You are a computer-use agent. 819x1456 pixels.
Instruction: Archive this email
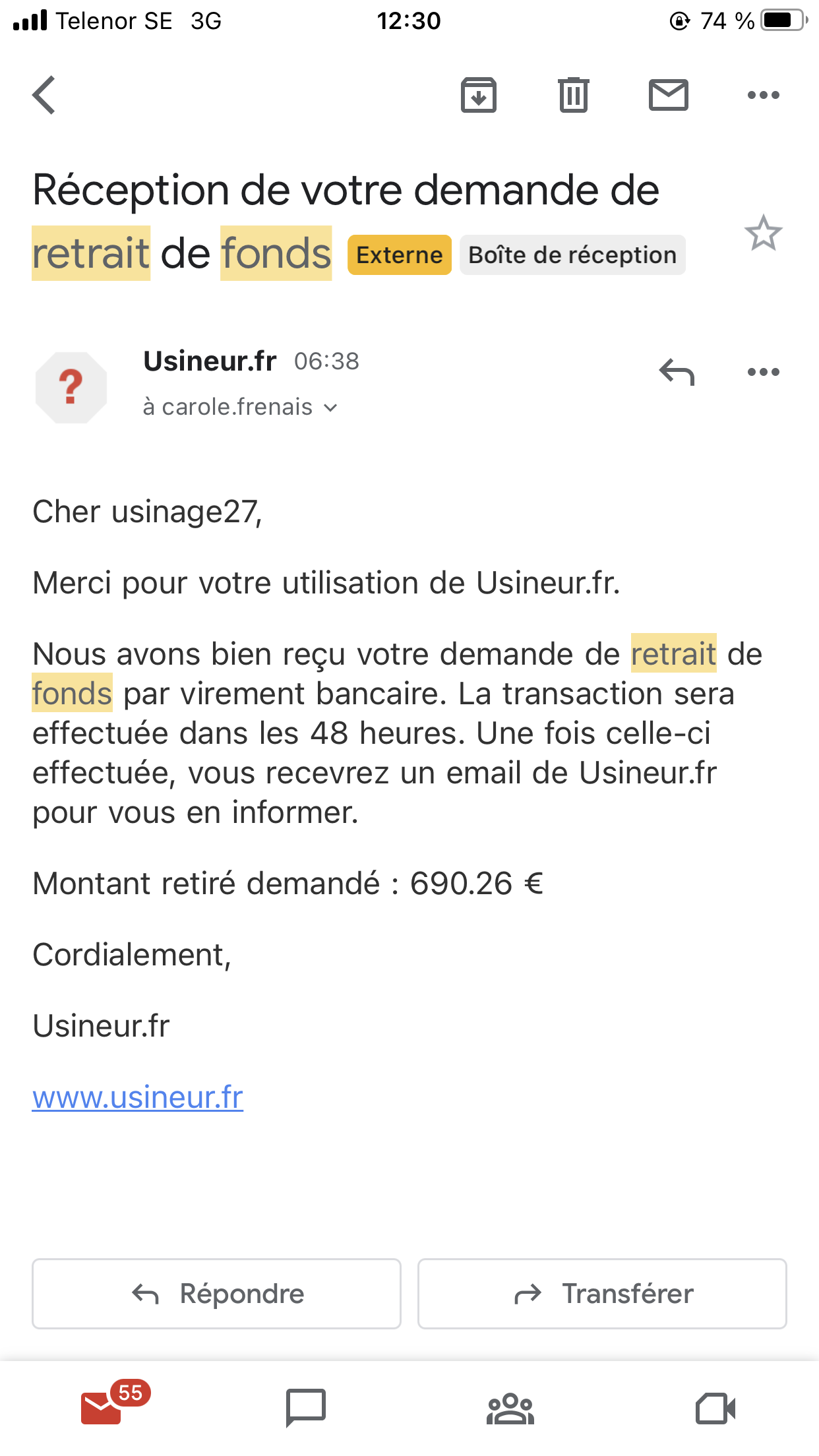(478, 95)
